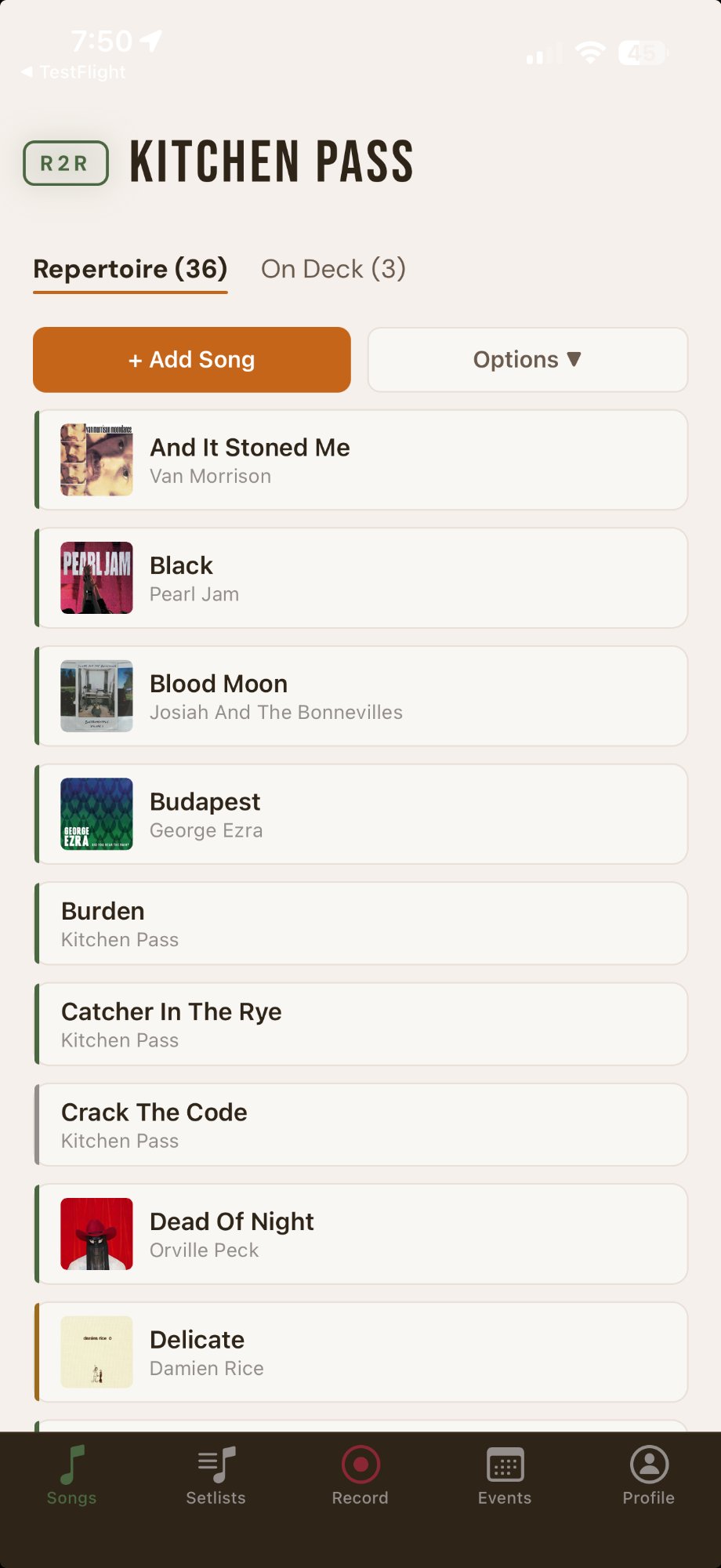Image resolution: width=721 pixels, height=1568 pixels.
Task: Tap the green status bar beside And It Stoned Me
Action: (36, 460)
